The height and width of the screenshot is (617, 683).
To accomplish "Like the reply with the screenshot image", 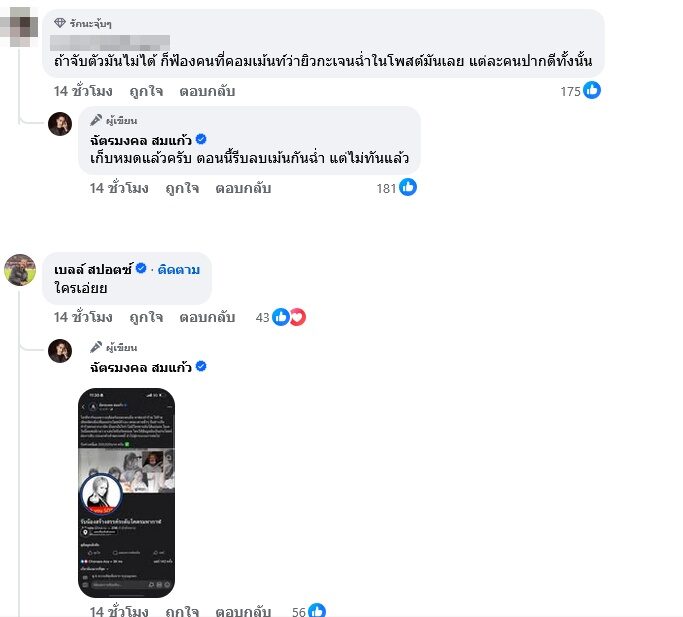I will click(x=182, y=611).
